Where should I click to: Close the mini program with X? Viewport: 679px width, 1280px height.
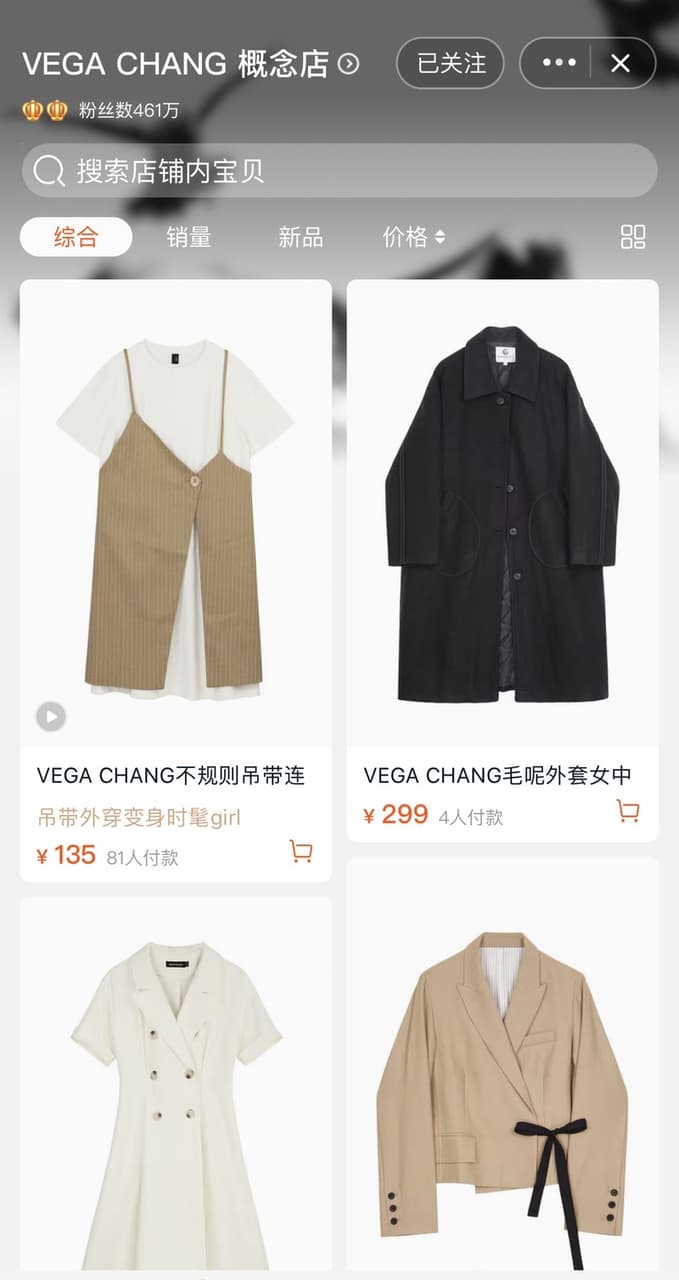(x=621, y=63)
